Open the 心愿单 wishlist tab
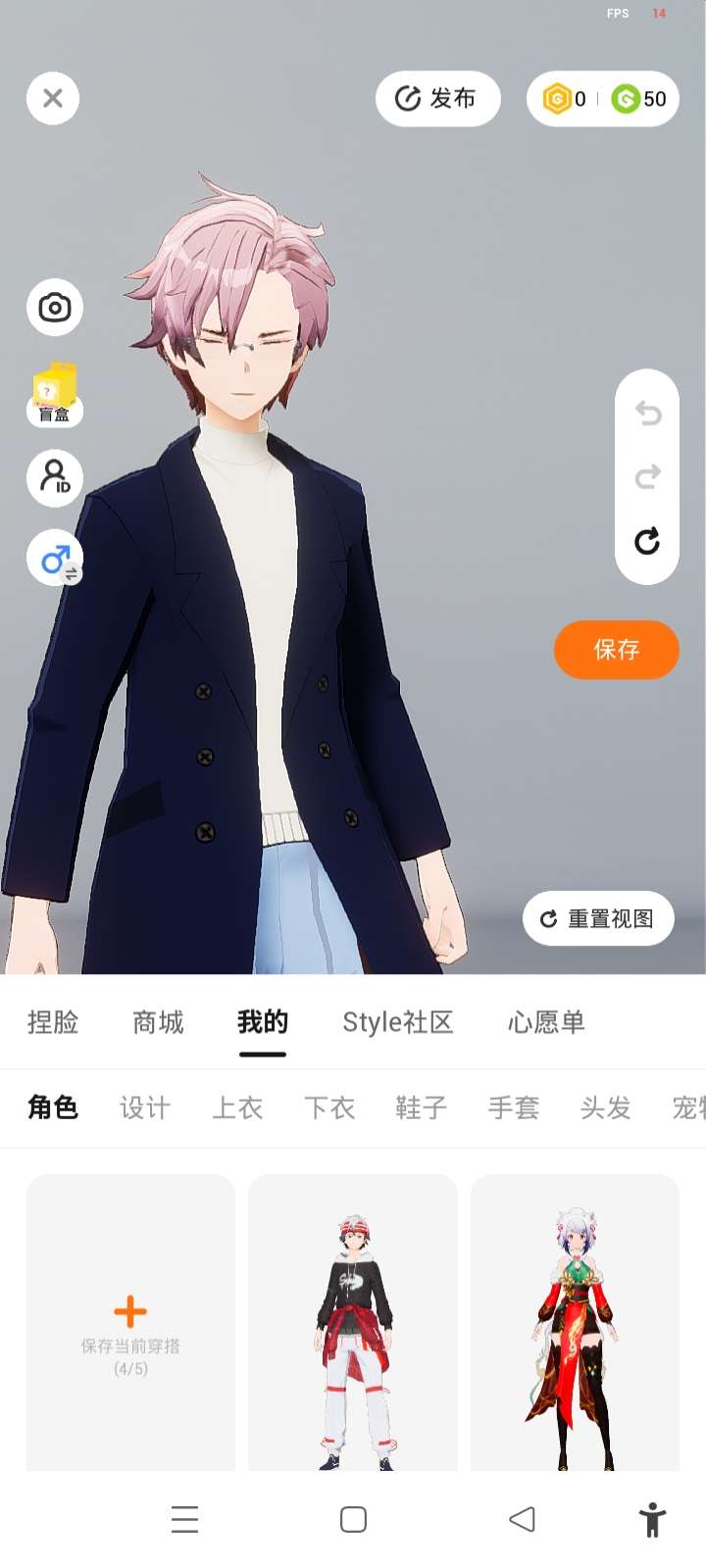Viewport: 706px width, 1568px height. [546, 1022]
